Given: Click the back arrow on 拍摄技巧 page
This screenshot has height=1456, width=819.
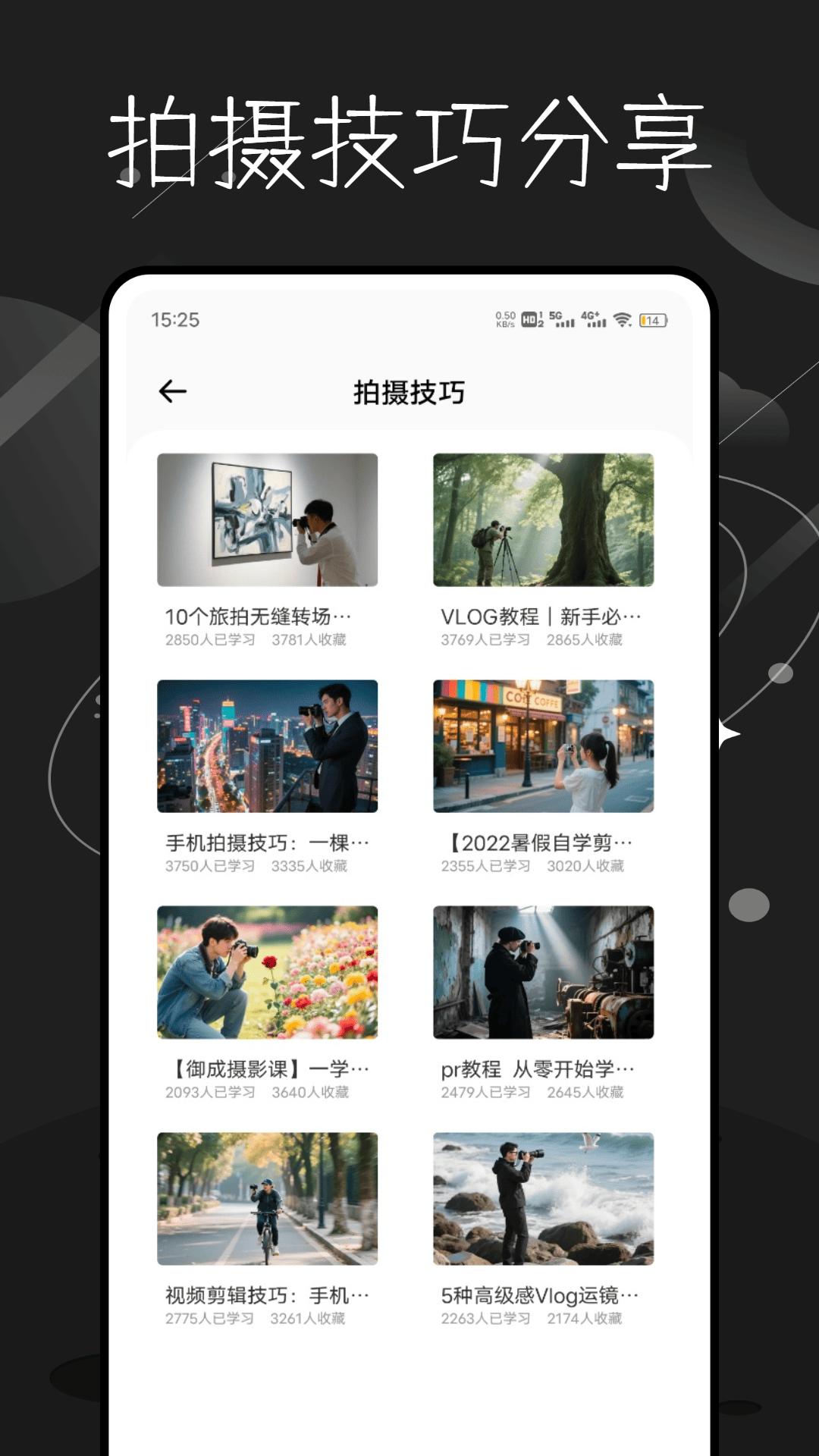Looking at the screenshot, I should [x=173, y=391].
